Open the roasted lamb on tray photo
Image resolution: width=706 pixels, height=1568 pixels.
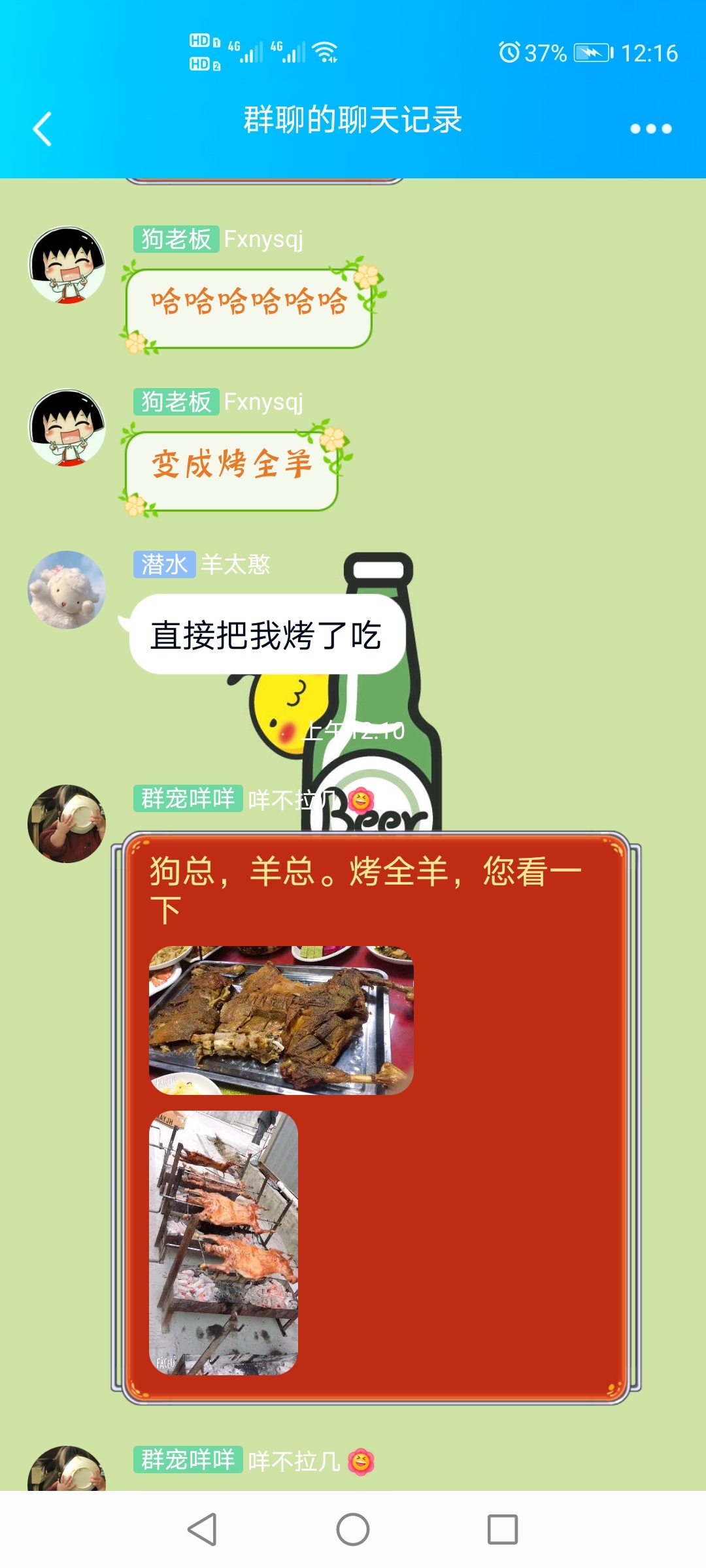point(281,1020)
